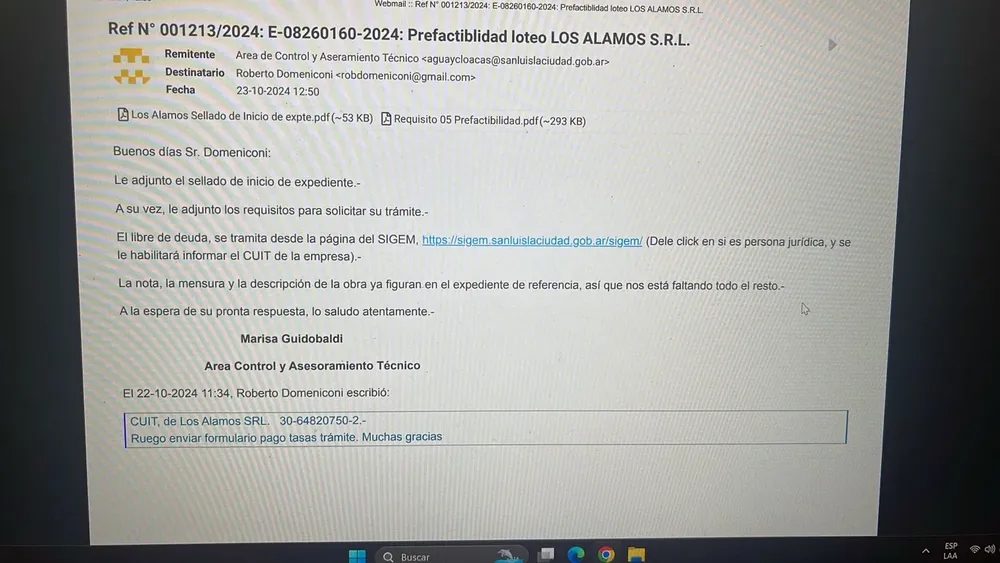Follow the sigem.sanluislaciudad.gob.ar link
The width and height of the screenshot is (1000, 563).
coord(532,240)
